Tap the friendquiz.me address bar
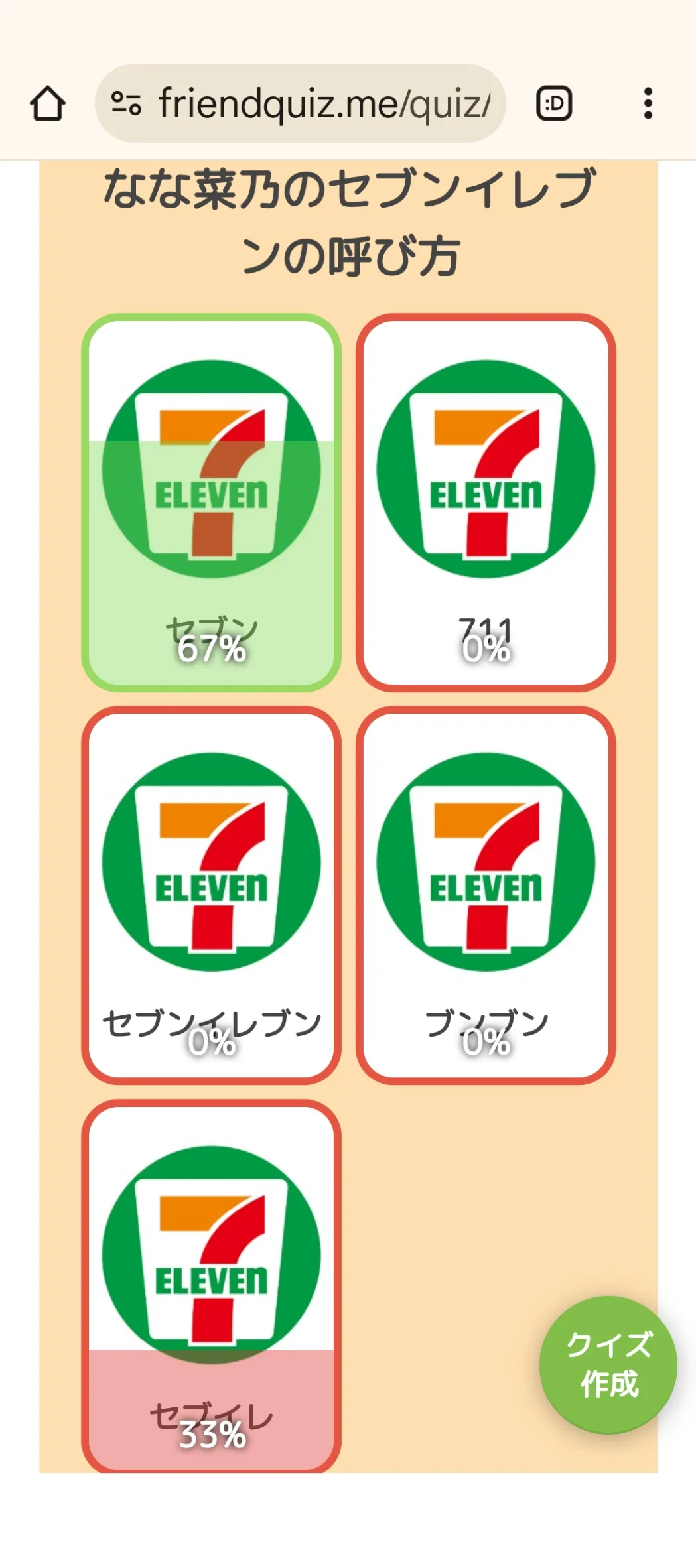This screenshot has height=1568, width=696. 301,103
